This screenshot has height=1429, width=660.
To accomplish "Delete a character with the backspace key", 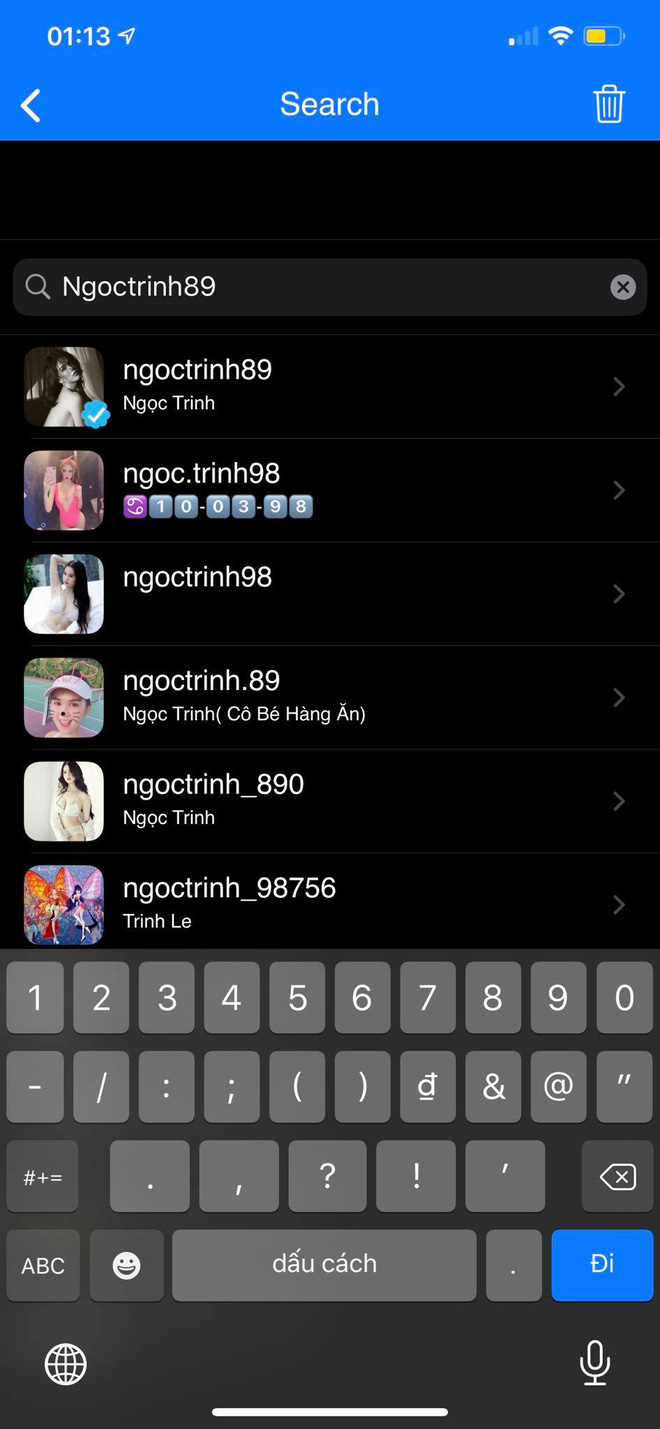I will [617, 1177].
